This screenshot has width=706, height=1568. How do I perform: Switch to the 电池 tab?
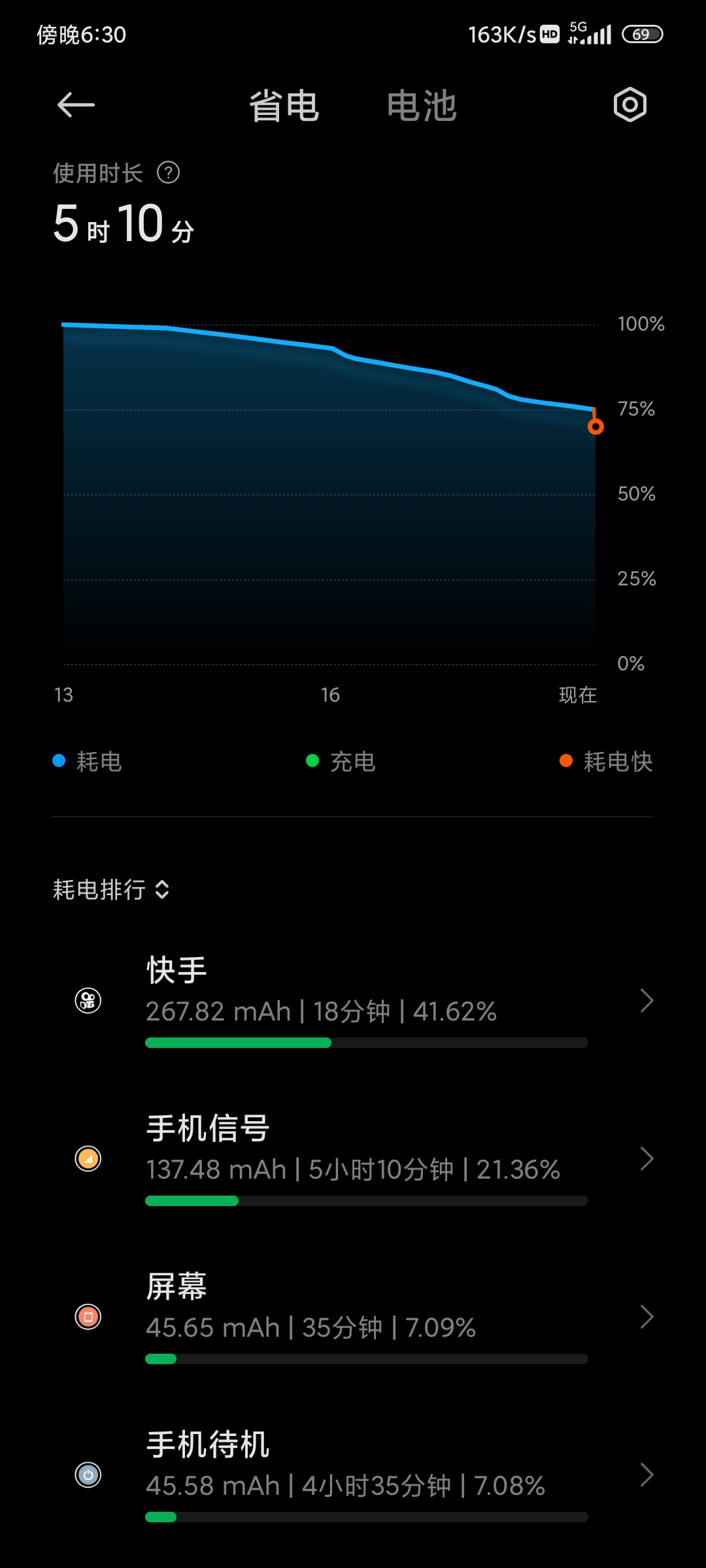point(422,106)
